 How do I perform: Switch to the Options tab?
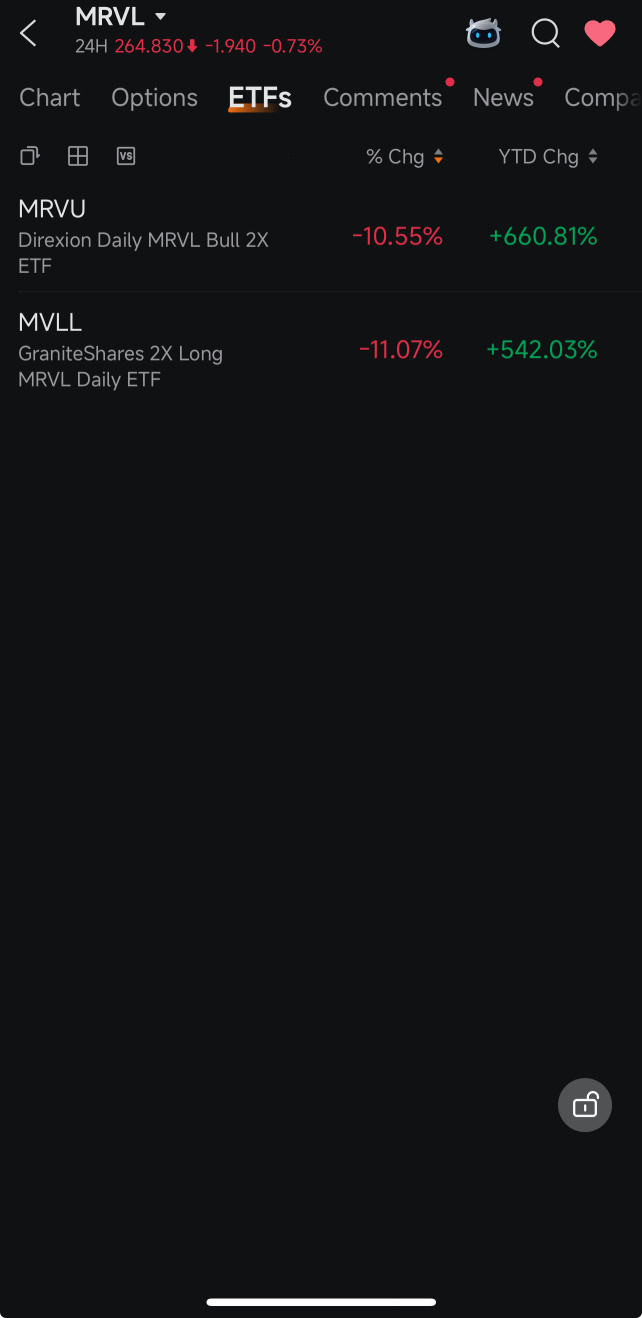155,97
